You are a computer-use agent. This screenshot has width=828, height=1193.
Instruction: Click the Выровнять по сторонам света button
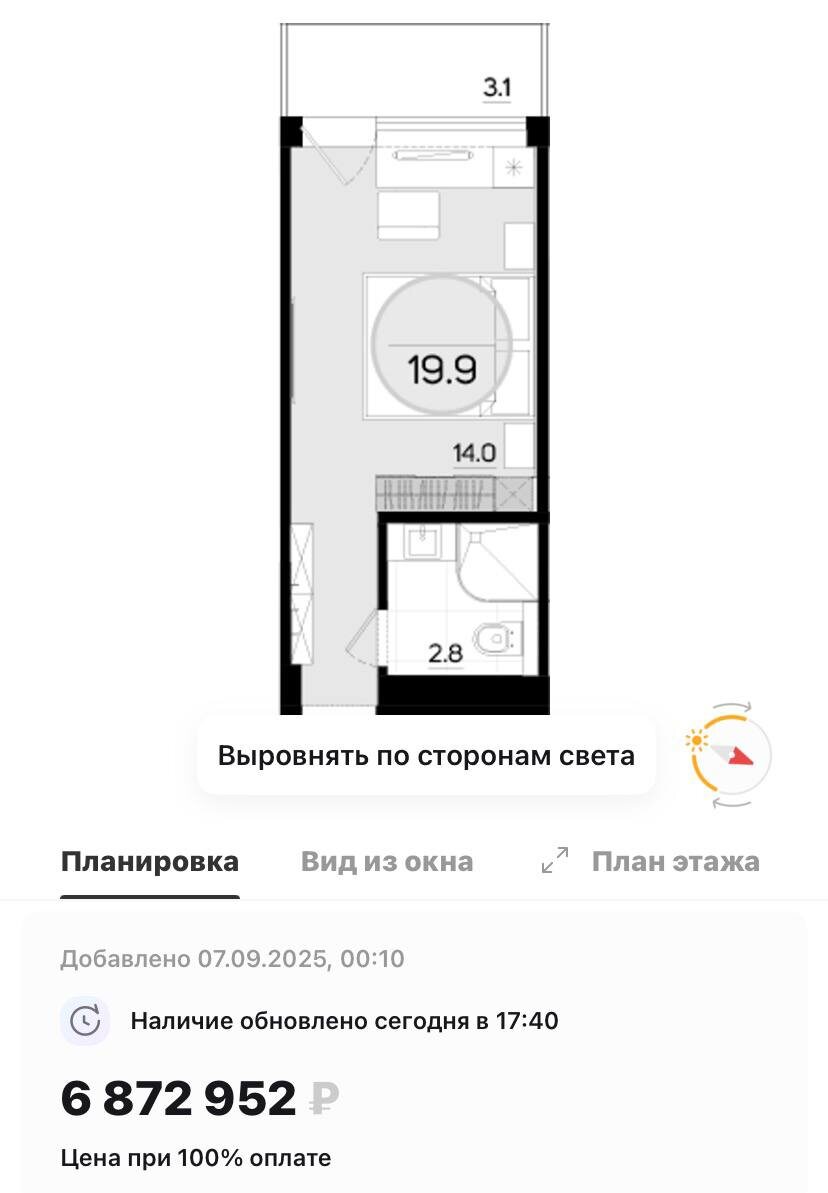point(425,756)
